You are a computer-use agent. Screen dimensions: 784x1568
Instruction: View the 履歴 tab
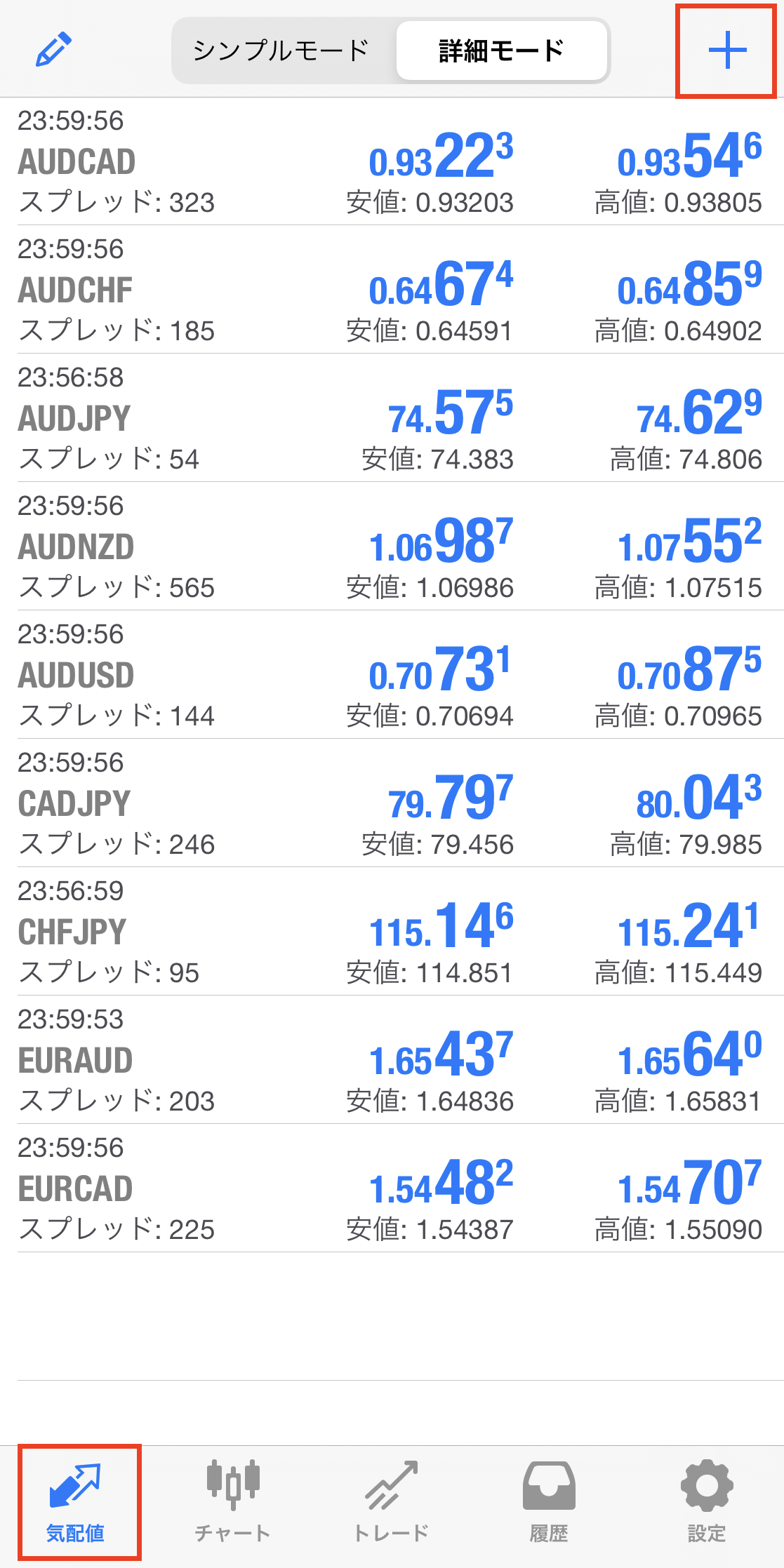click(x=549, y=1501)
